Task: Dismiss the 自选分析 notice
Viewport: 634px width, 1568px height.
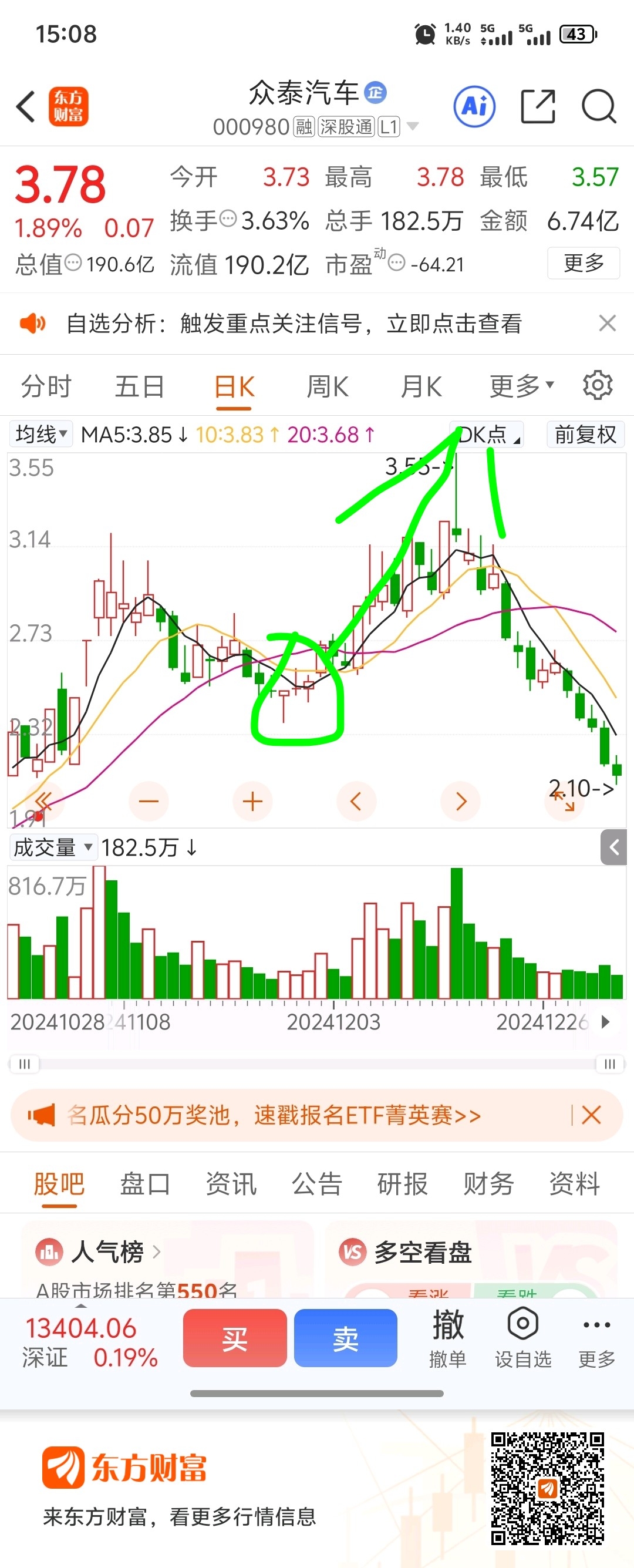Action: click(607, 322)
